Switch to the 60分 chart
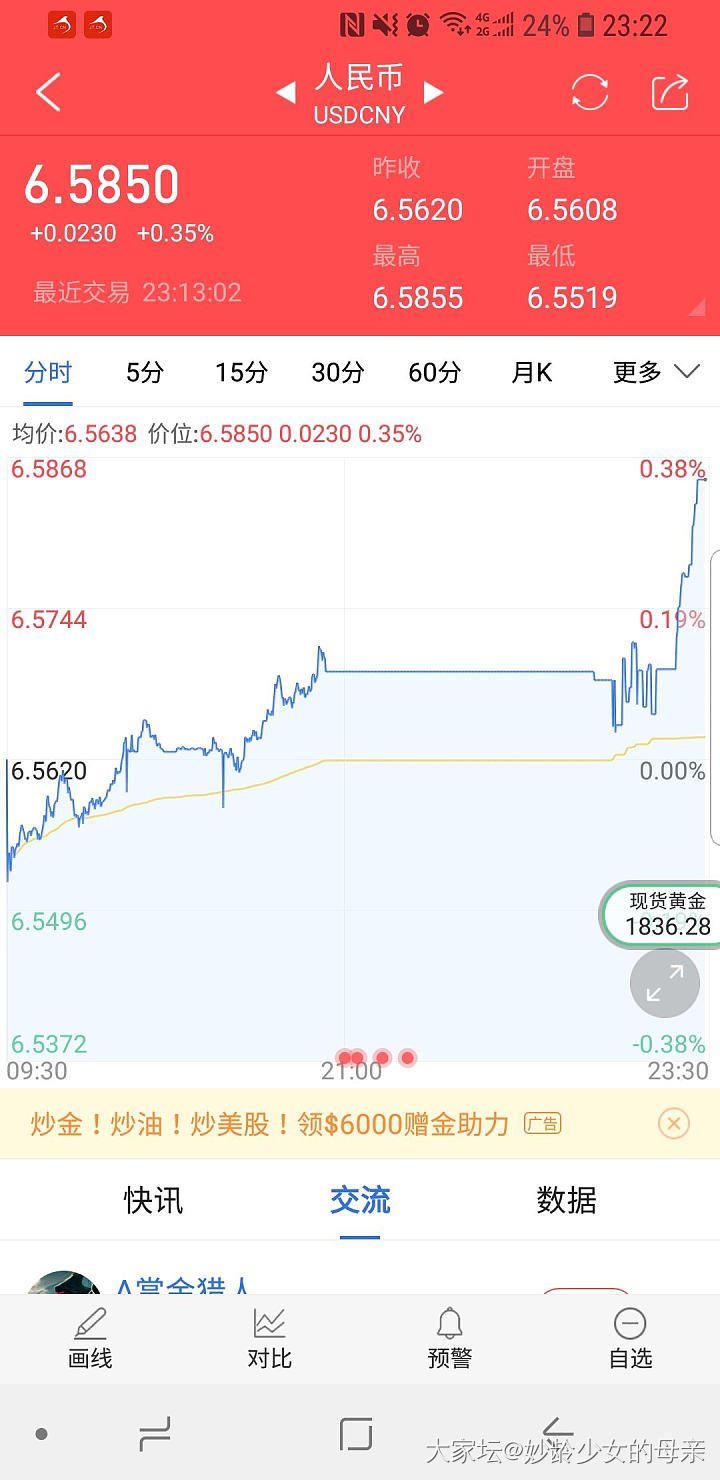The height and width of the screenshot is (1480, 720). point(435,373)
